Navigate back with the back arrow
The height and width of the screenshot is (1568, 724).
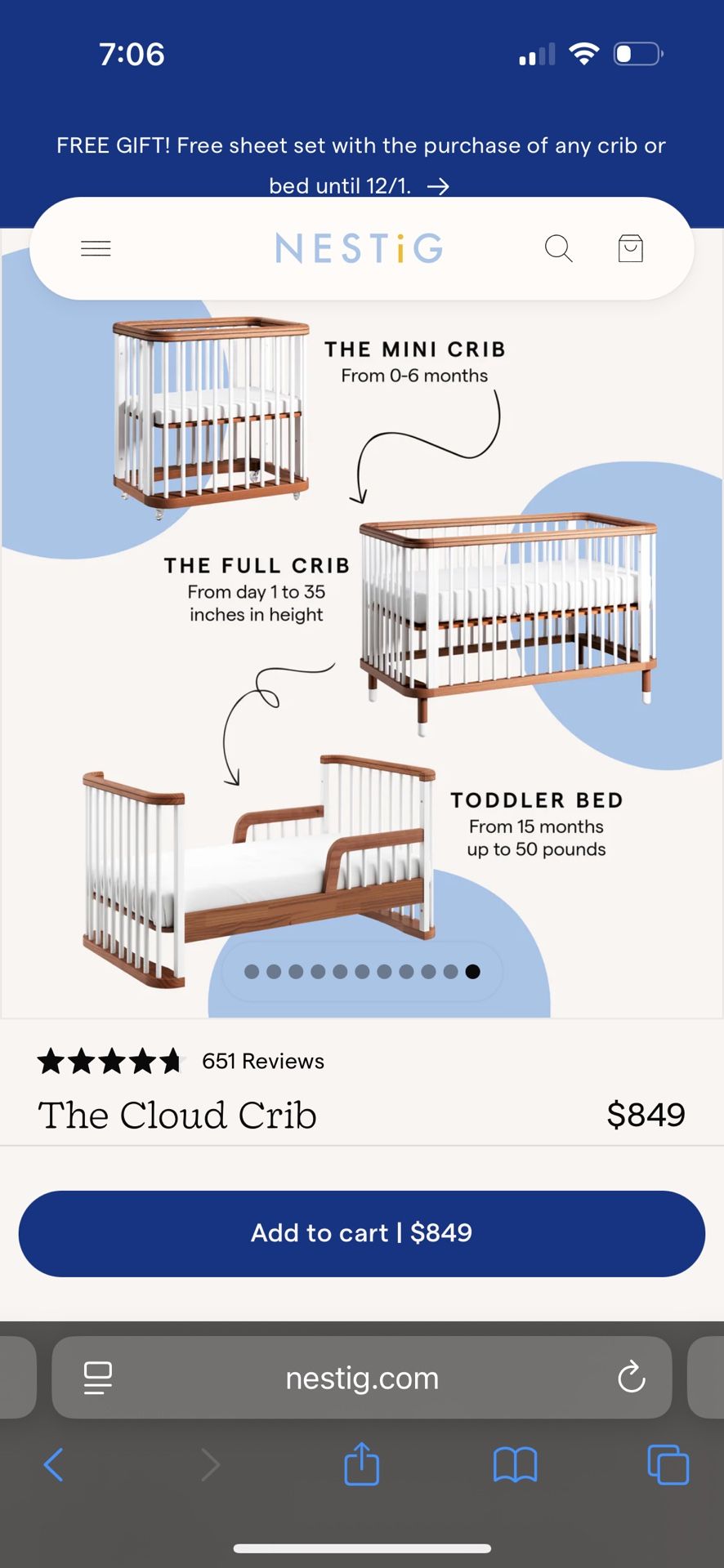(x=54, y=1464)
